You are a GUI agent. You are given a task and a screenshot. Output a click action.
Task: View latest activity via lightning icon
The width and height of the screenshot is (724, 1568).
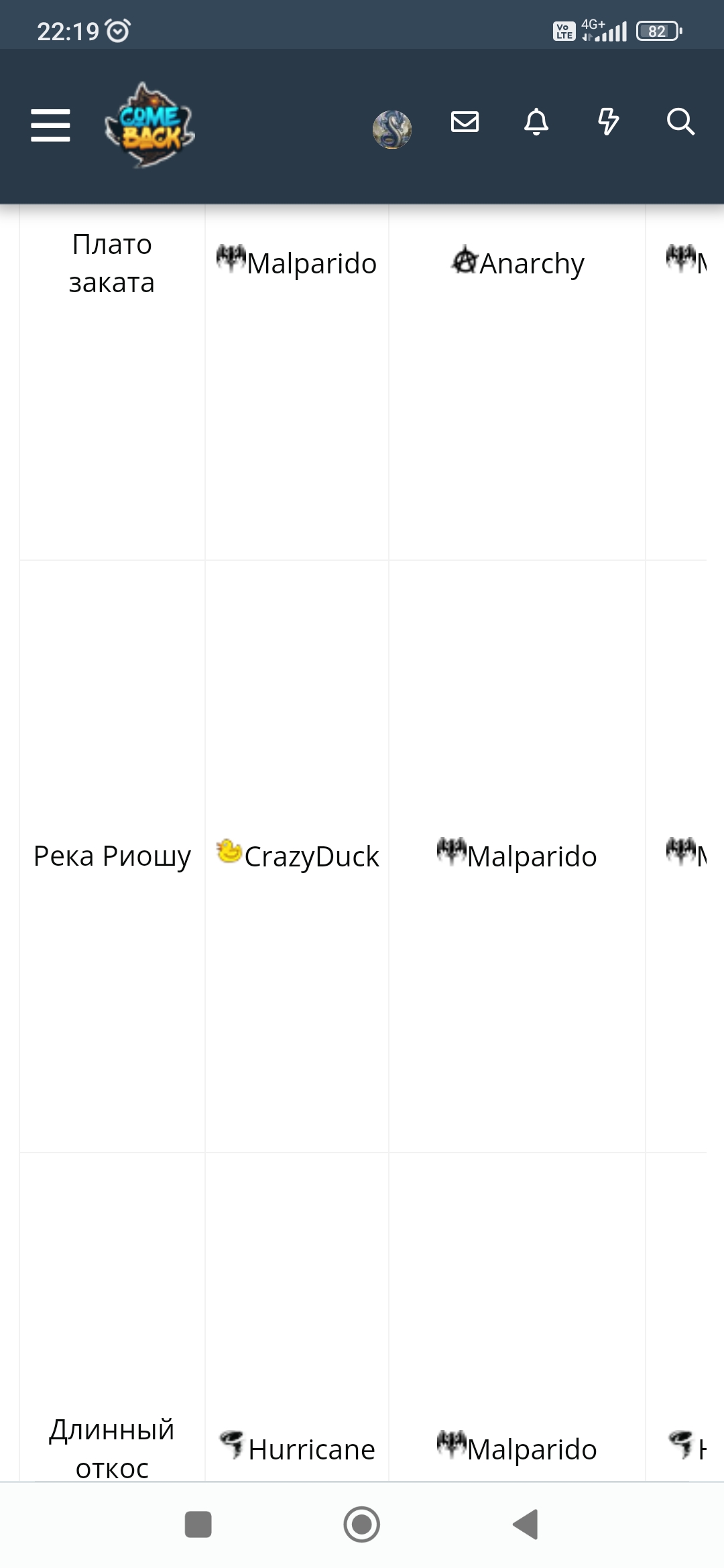click(608, 122)
